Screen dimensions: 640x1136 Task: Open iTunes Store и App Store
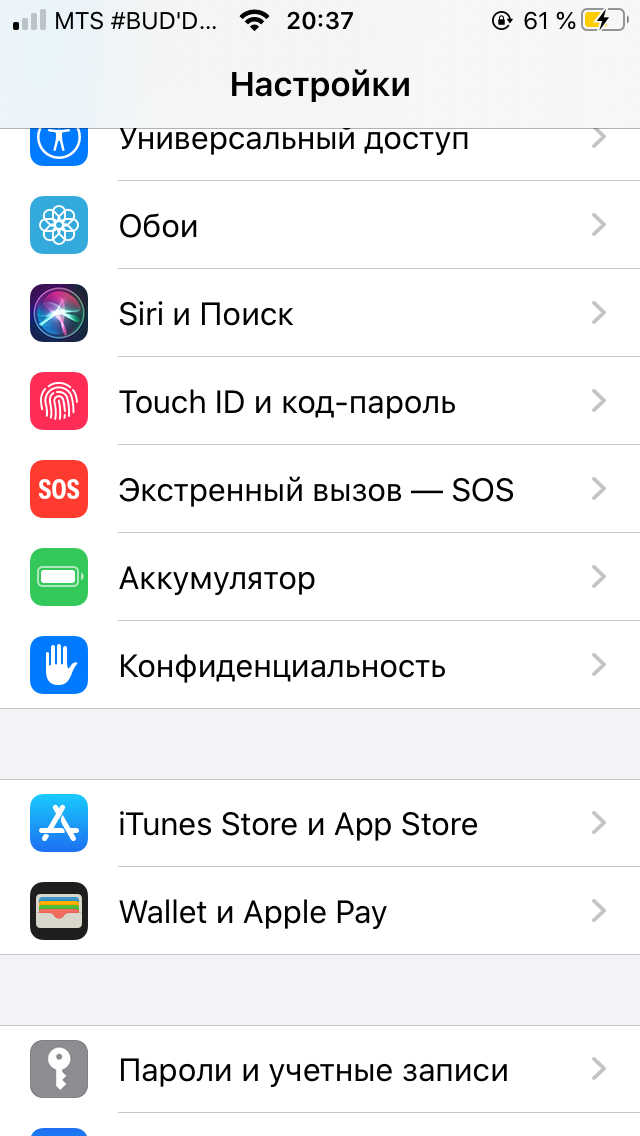320,824
